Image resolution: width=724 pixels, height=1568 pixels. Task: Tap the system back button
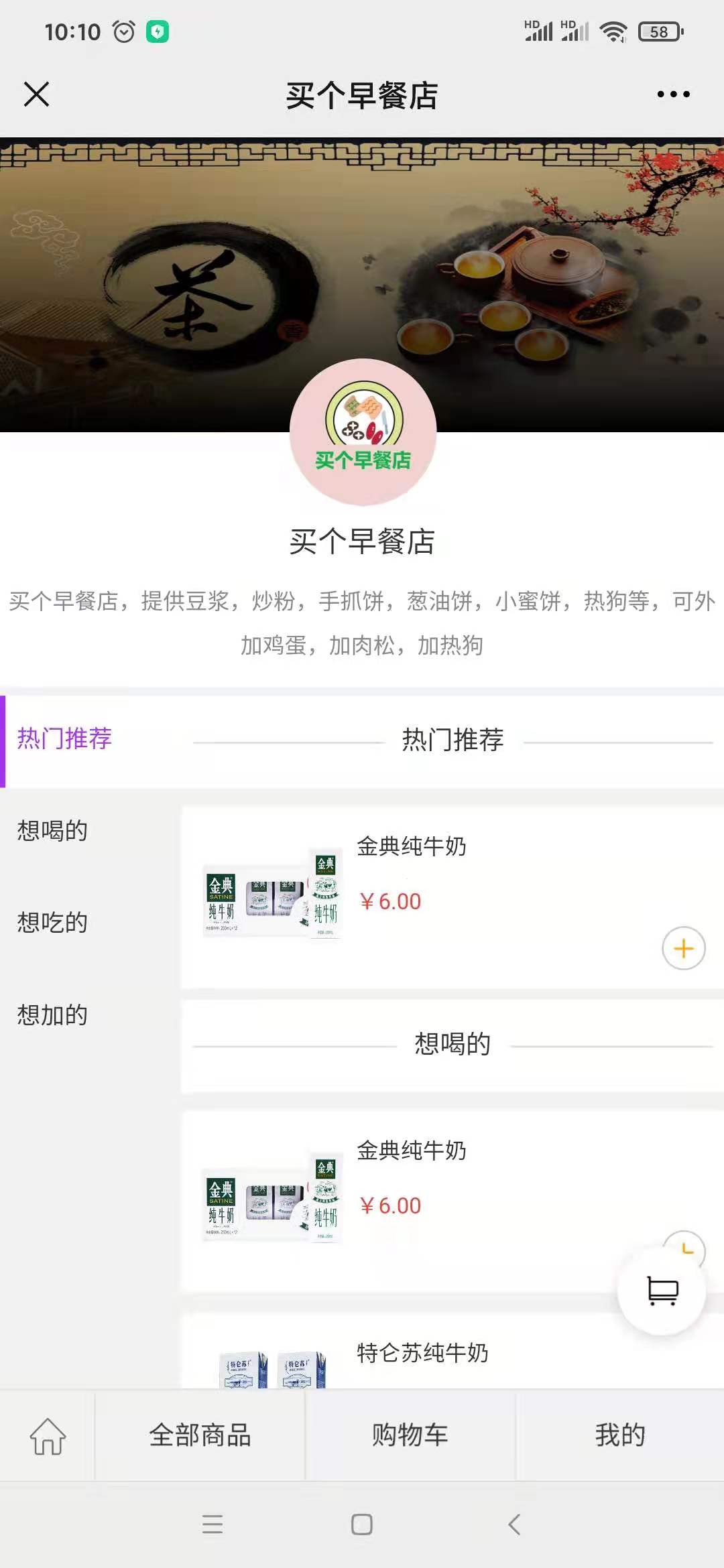click(x=514, y=1524)
